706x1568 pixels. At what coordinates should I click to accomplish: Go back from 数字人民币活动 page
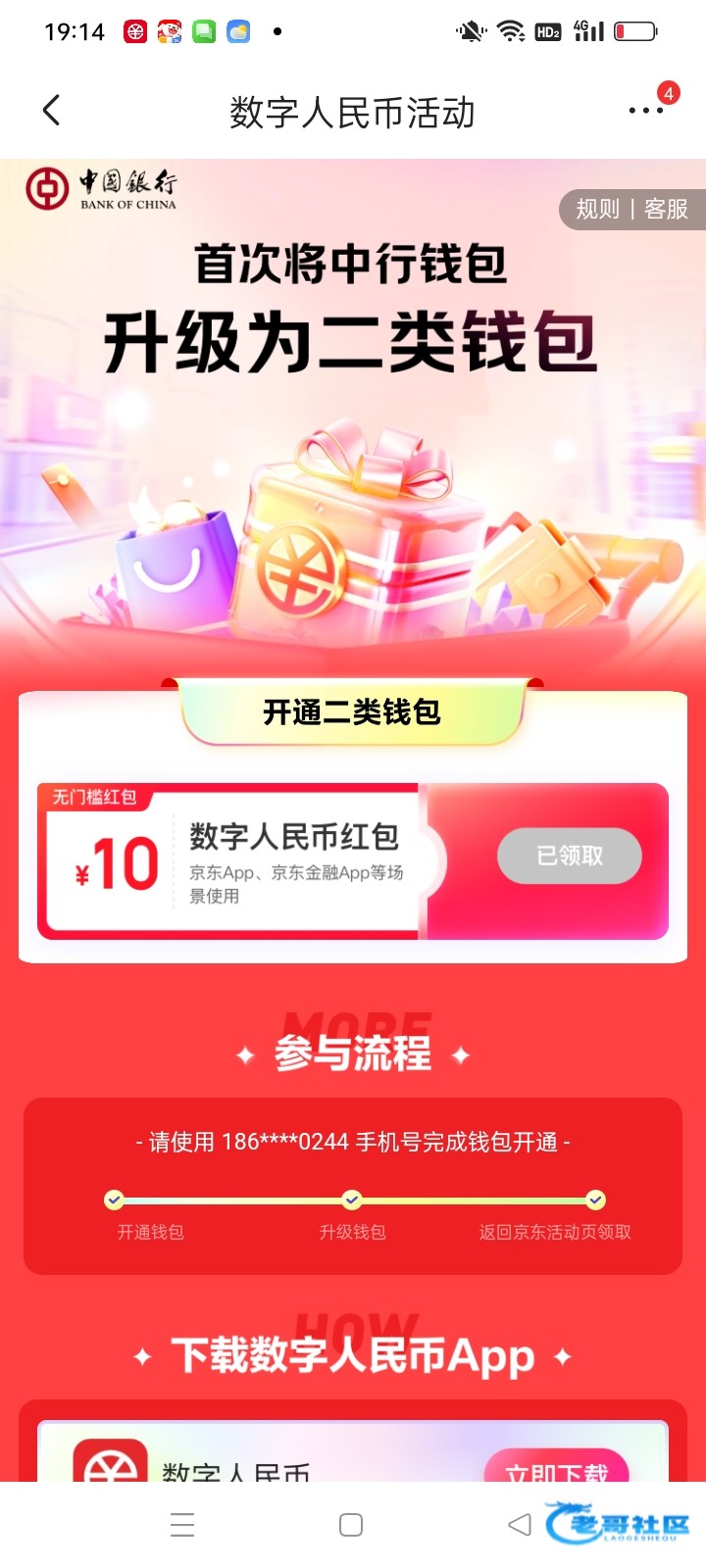52,111
